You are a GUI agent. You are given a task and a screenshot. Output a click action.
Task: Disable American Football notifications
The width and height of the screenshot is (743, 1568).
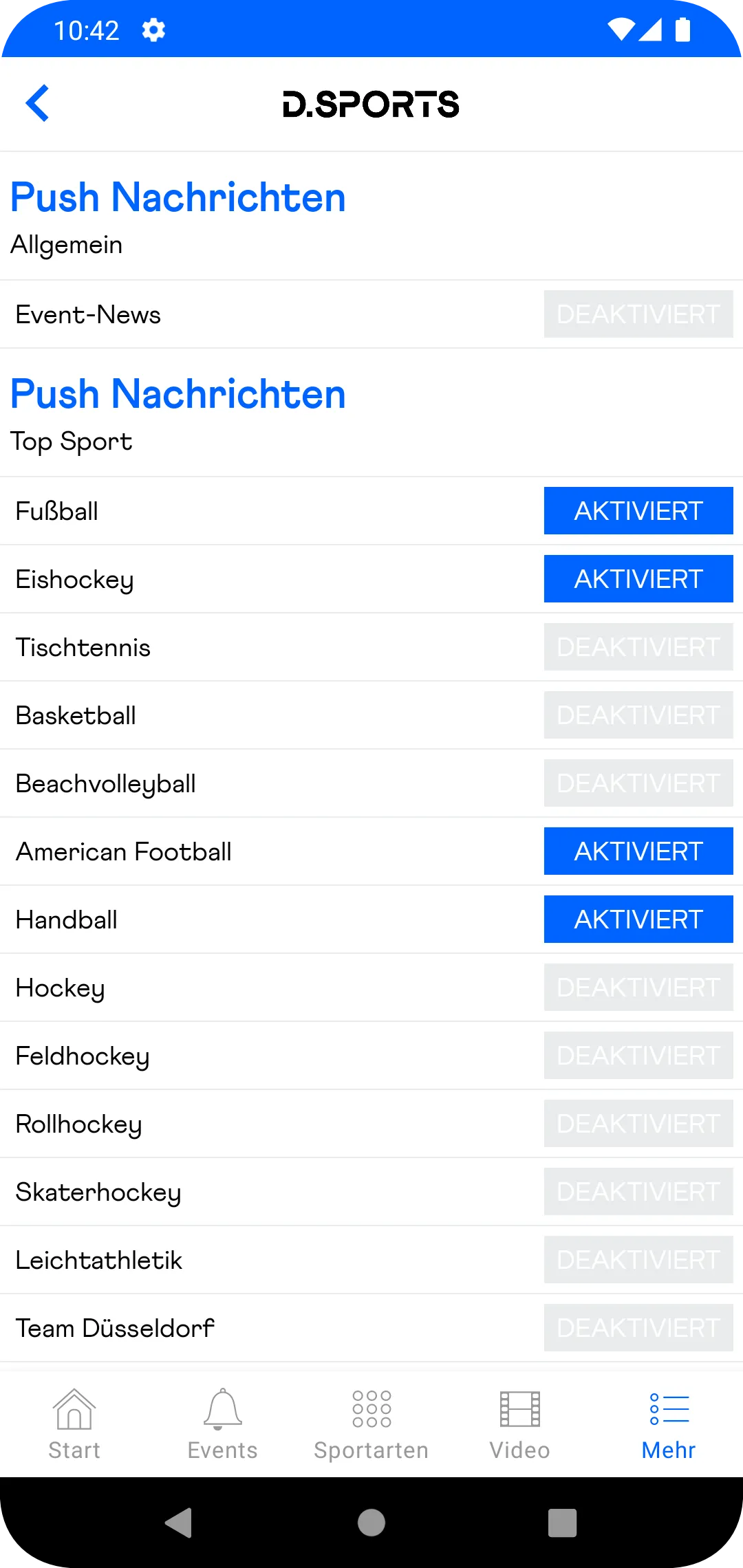coord(638,851)
